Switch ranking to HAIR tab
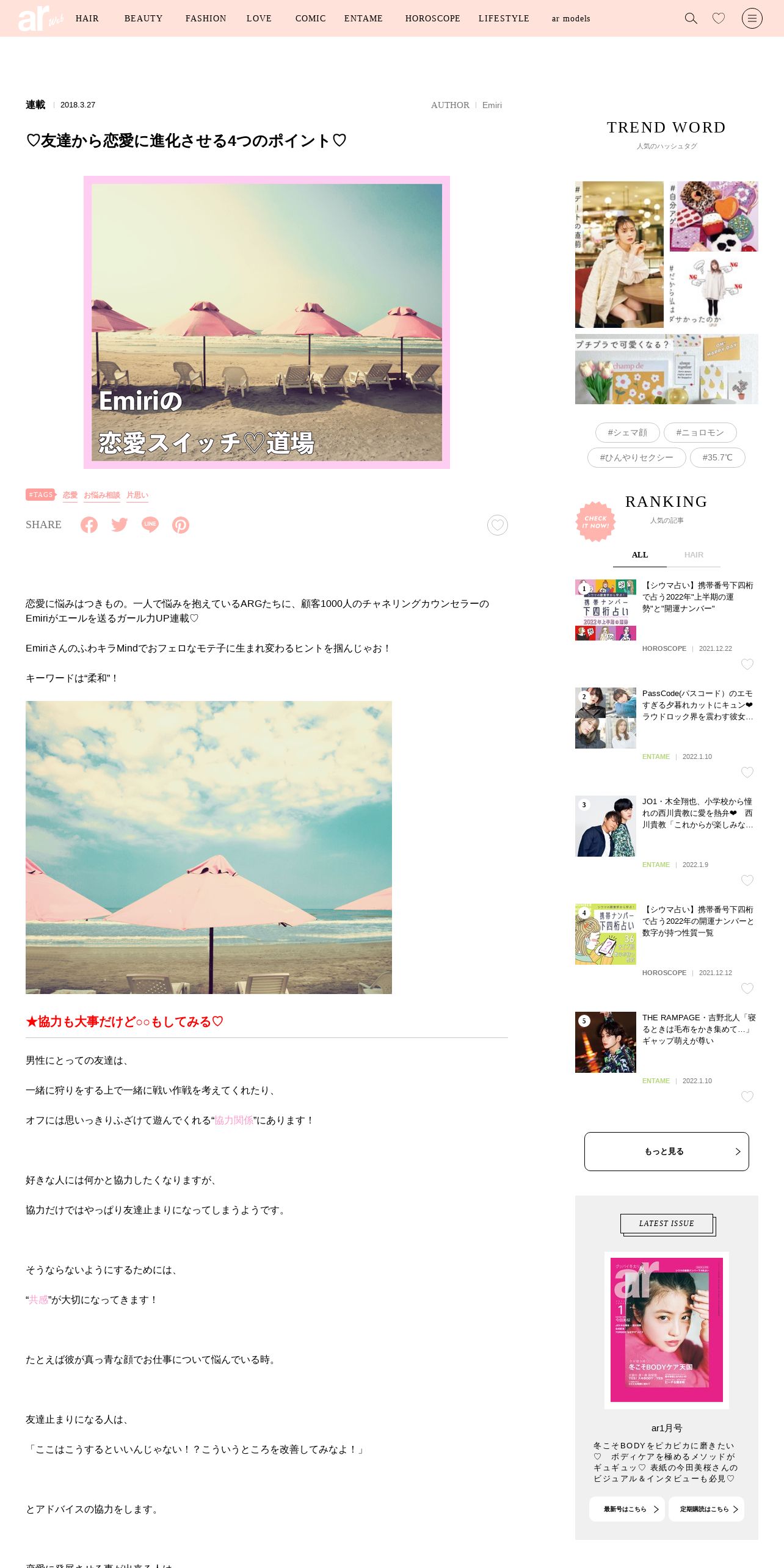 [694, 555]
